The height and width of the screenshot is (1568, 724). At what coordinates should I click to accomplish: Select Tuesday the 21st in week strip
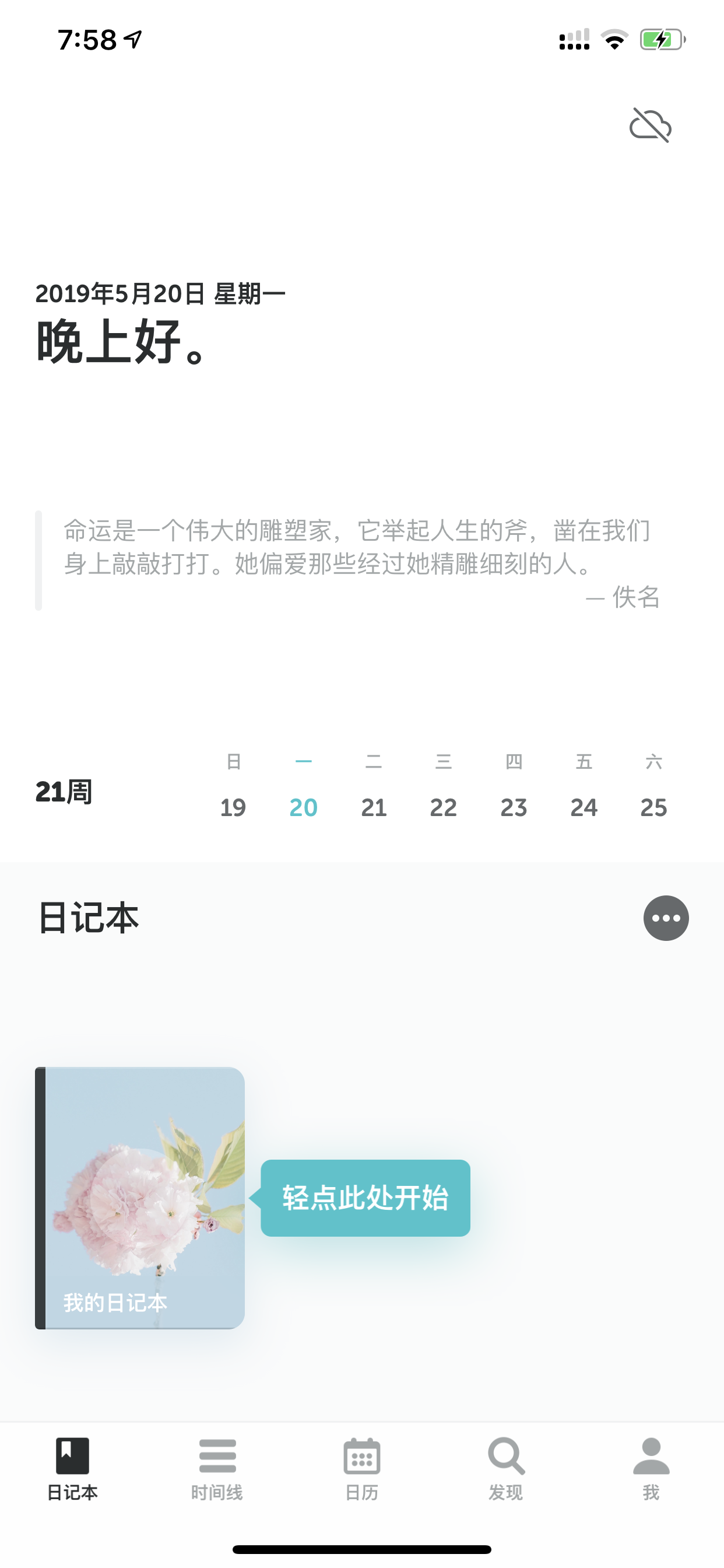[x=374, y=786]
